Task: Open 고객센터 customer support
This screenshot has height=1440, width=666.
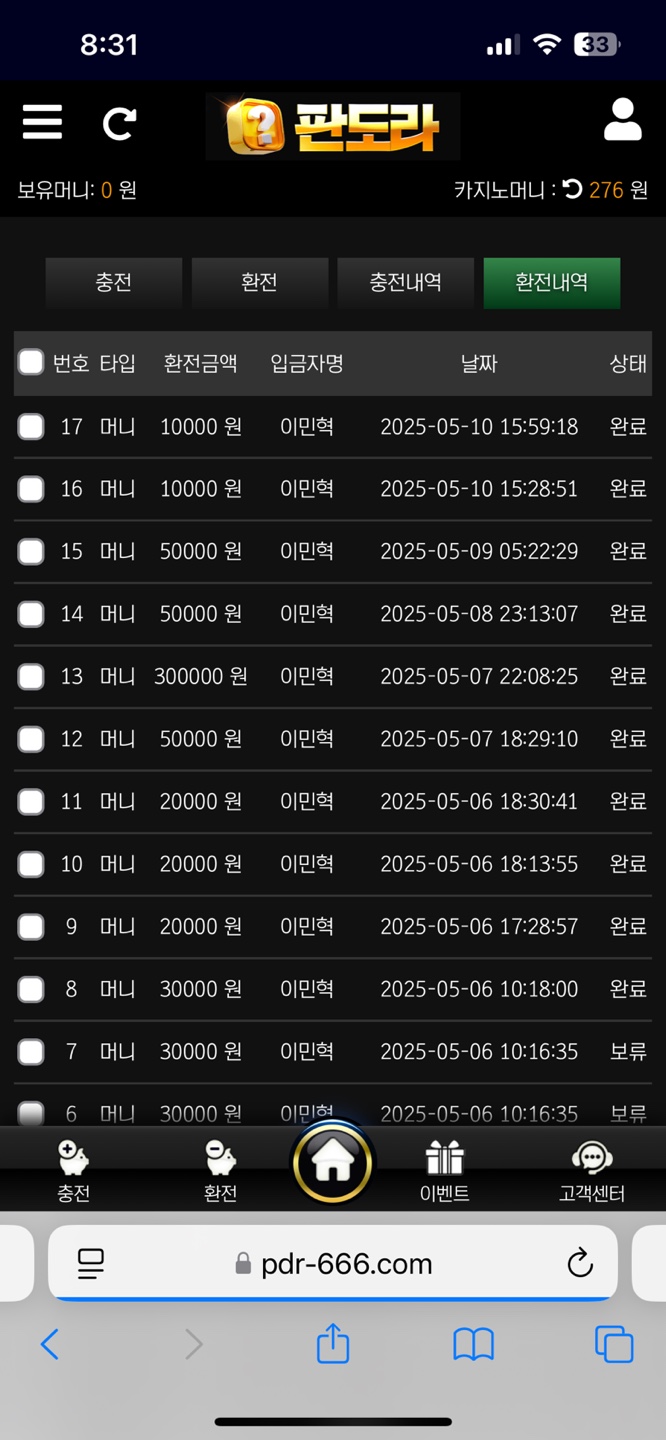Action: click(592, 1172)
